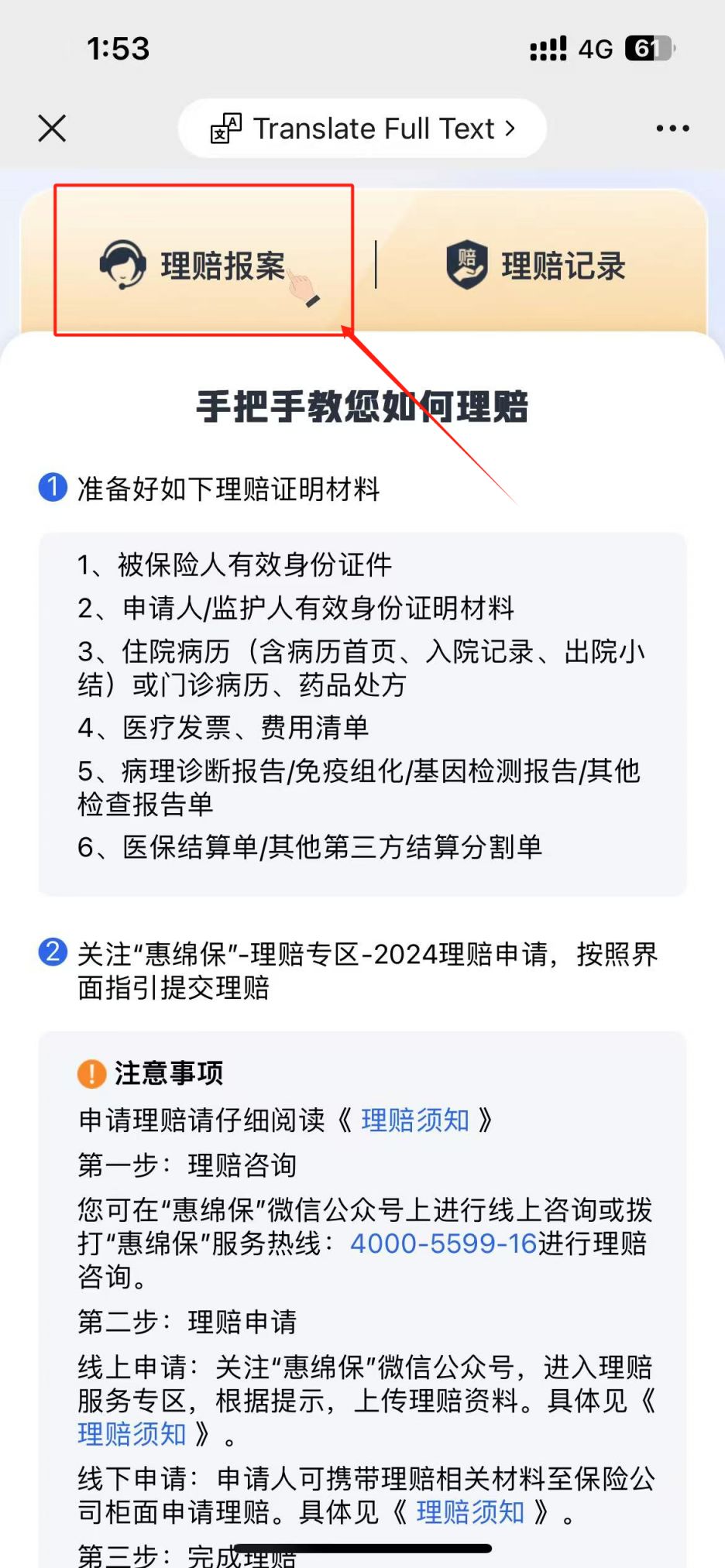Image resolution: width=725 pixels, height=1568 pixels.
Task: Open the 理赔须知 link in the 线下申请 paragraph
Action: 470,1512
